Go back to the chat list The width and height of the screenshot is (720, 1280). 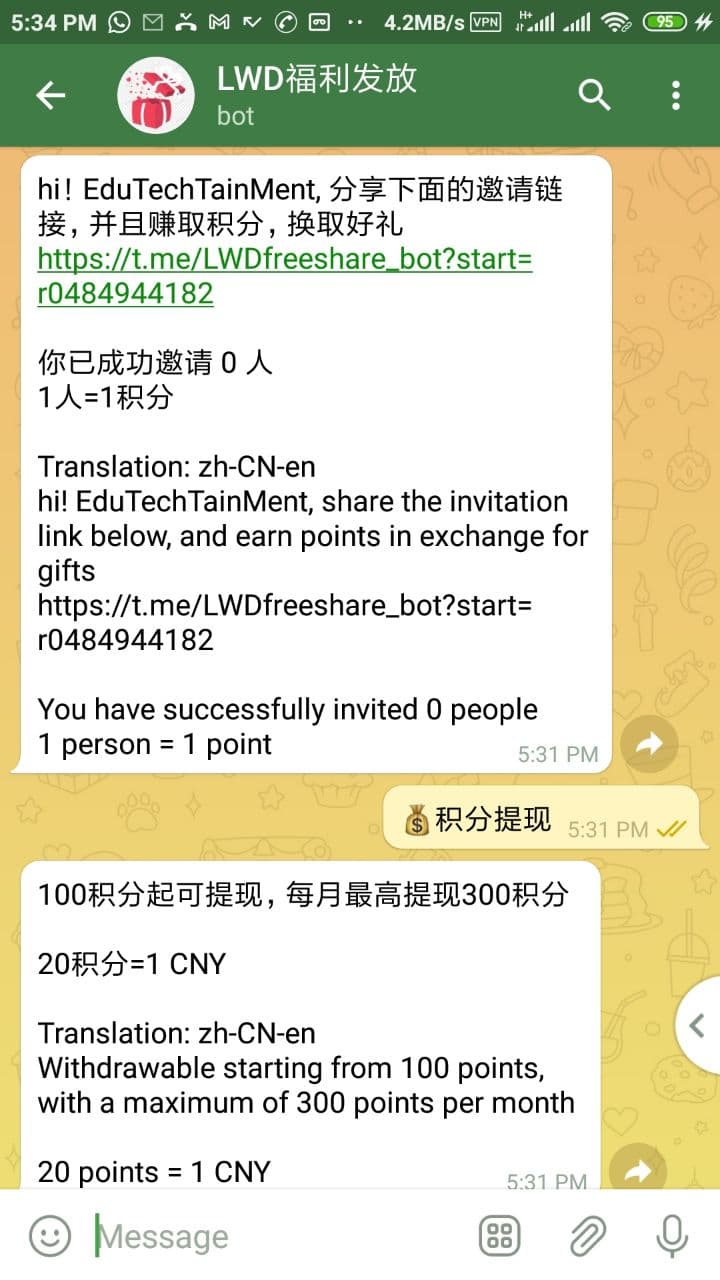pos(50,95)
